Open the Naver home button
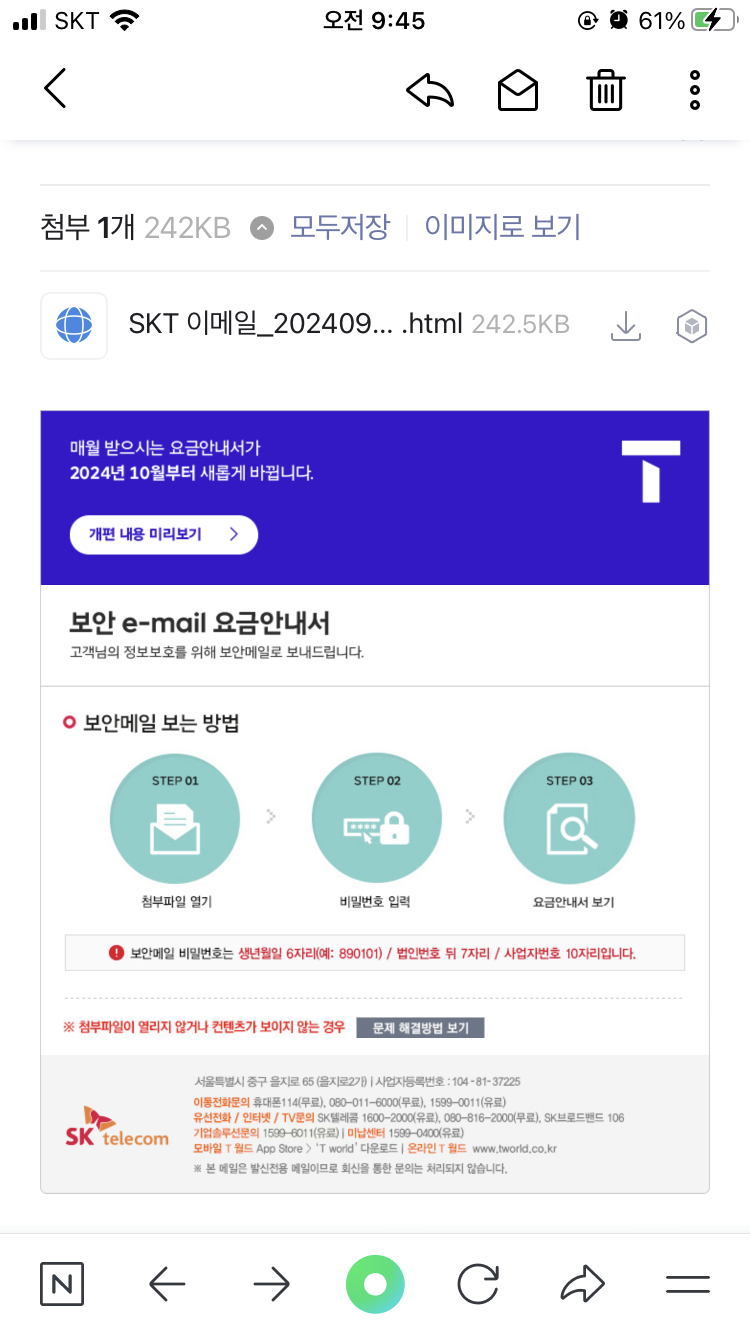Screen dimensions: 750x1334 pos(62,1284)
